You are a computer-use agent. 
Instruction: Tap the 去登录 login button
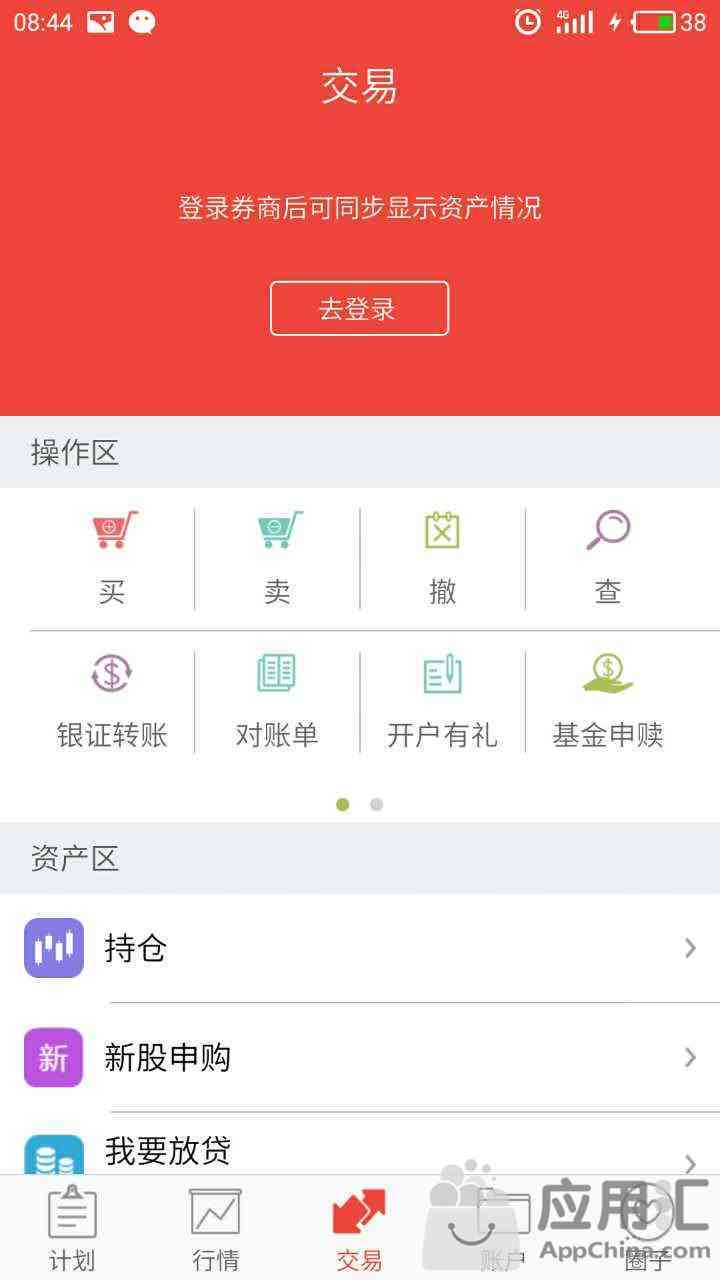click(x=359, y=309)
